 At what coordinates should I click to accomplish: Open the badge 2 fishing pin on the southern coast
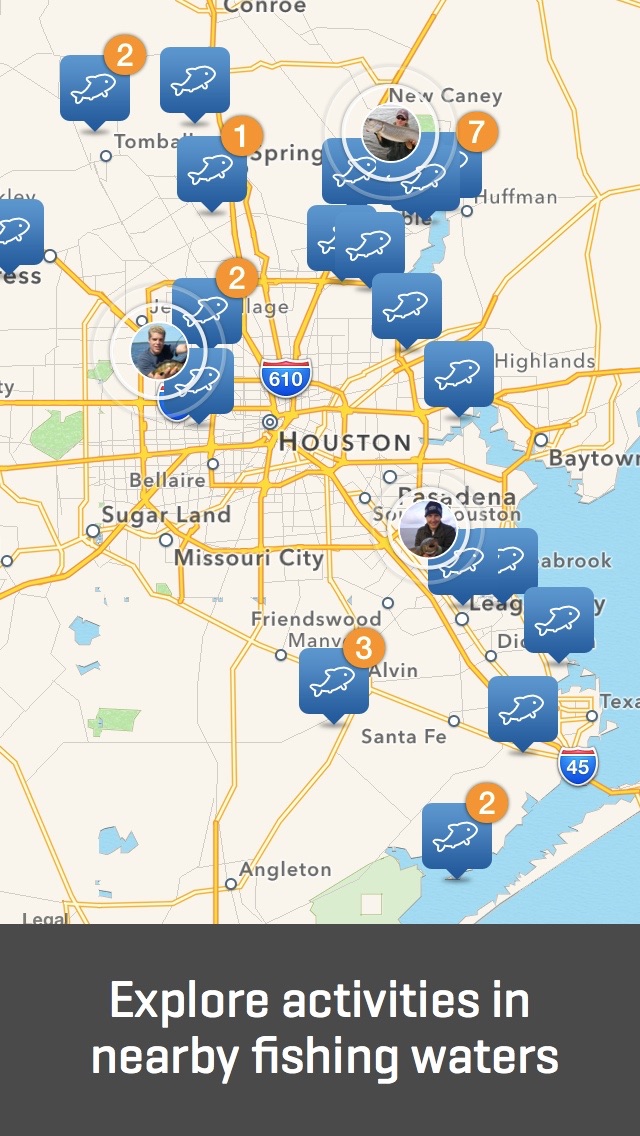[x=457, y=838]
